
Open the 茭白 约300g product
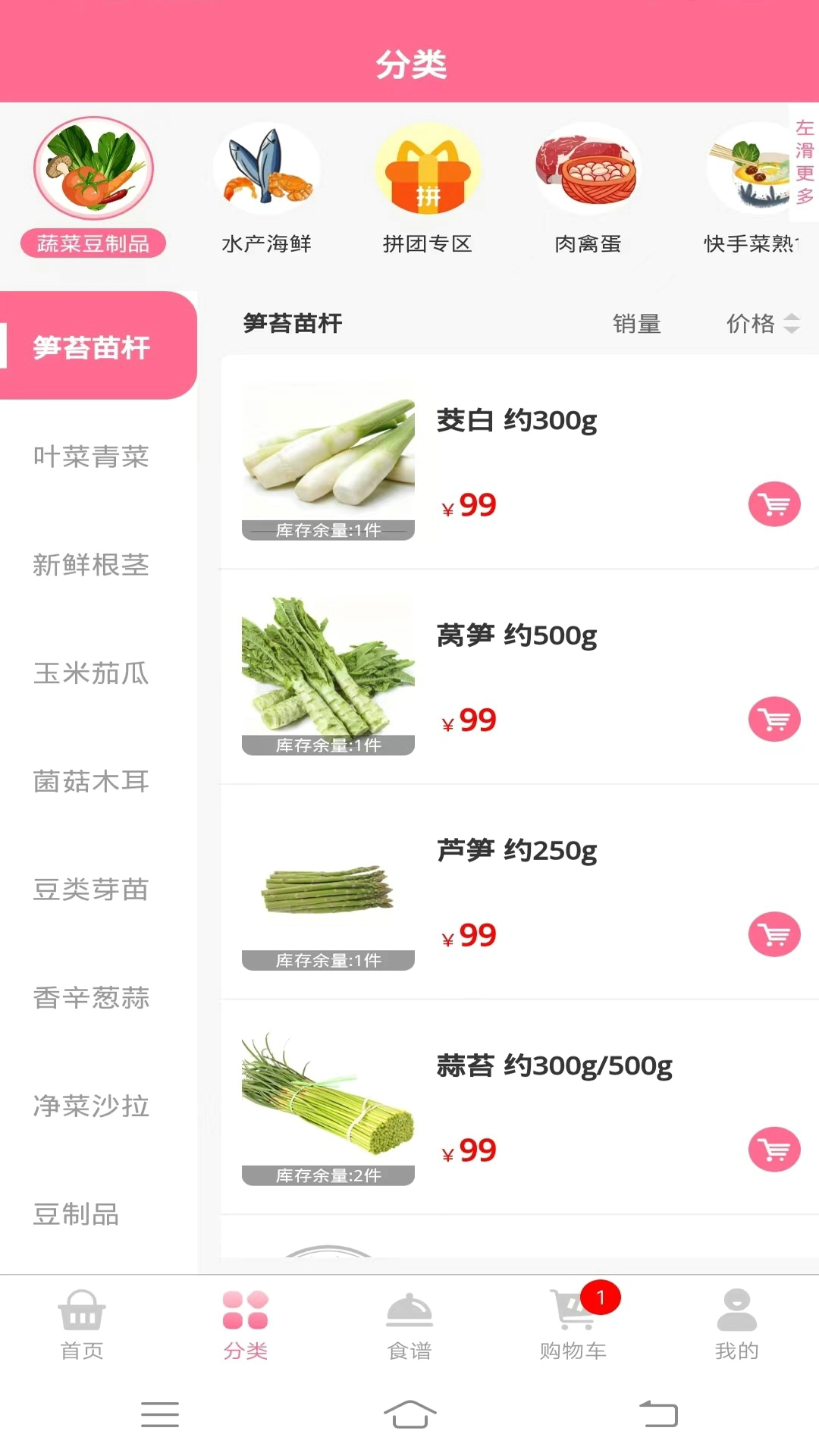tap(516, 420)
